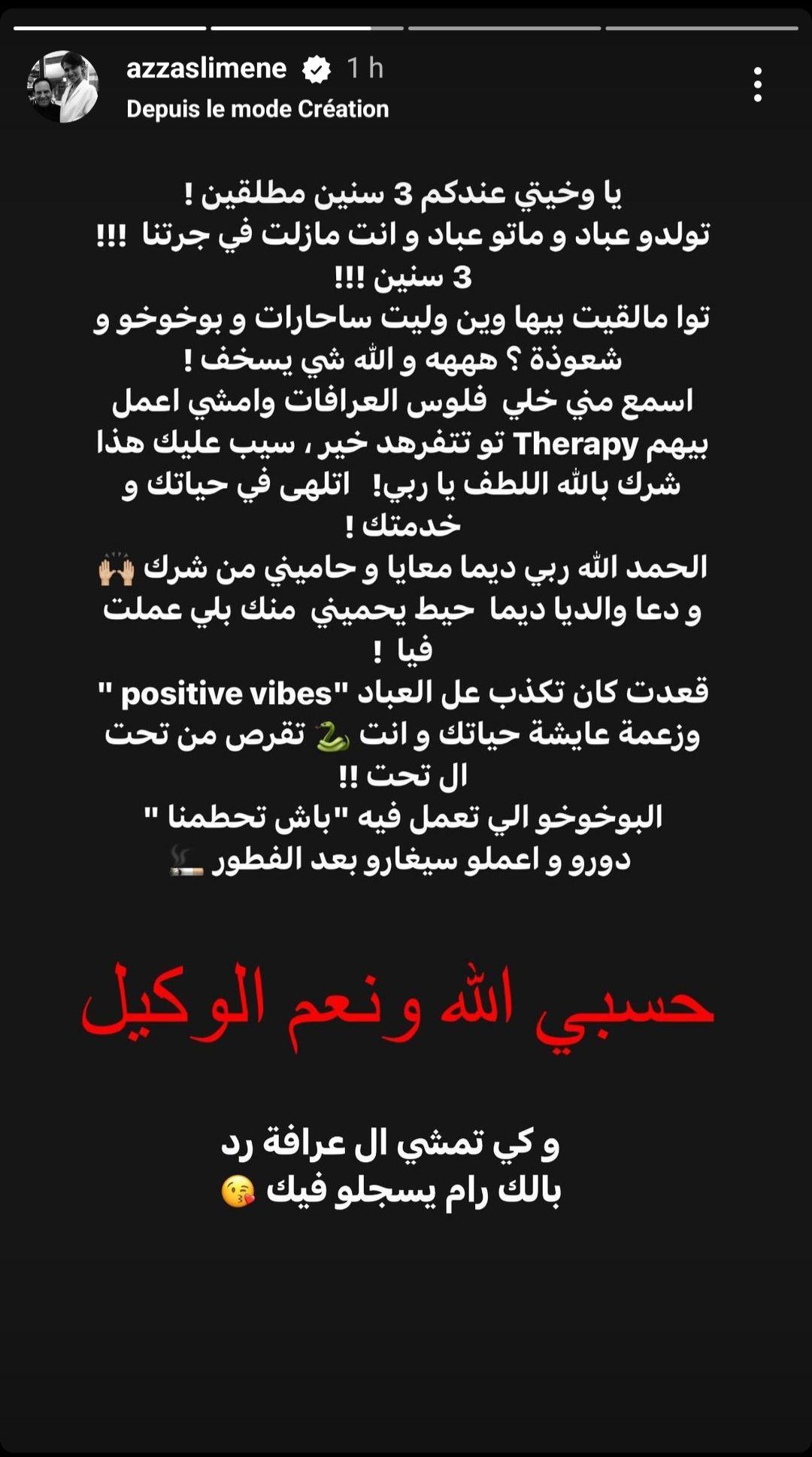Tap 'Depuis le mode Création' label

pos(258,109)
